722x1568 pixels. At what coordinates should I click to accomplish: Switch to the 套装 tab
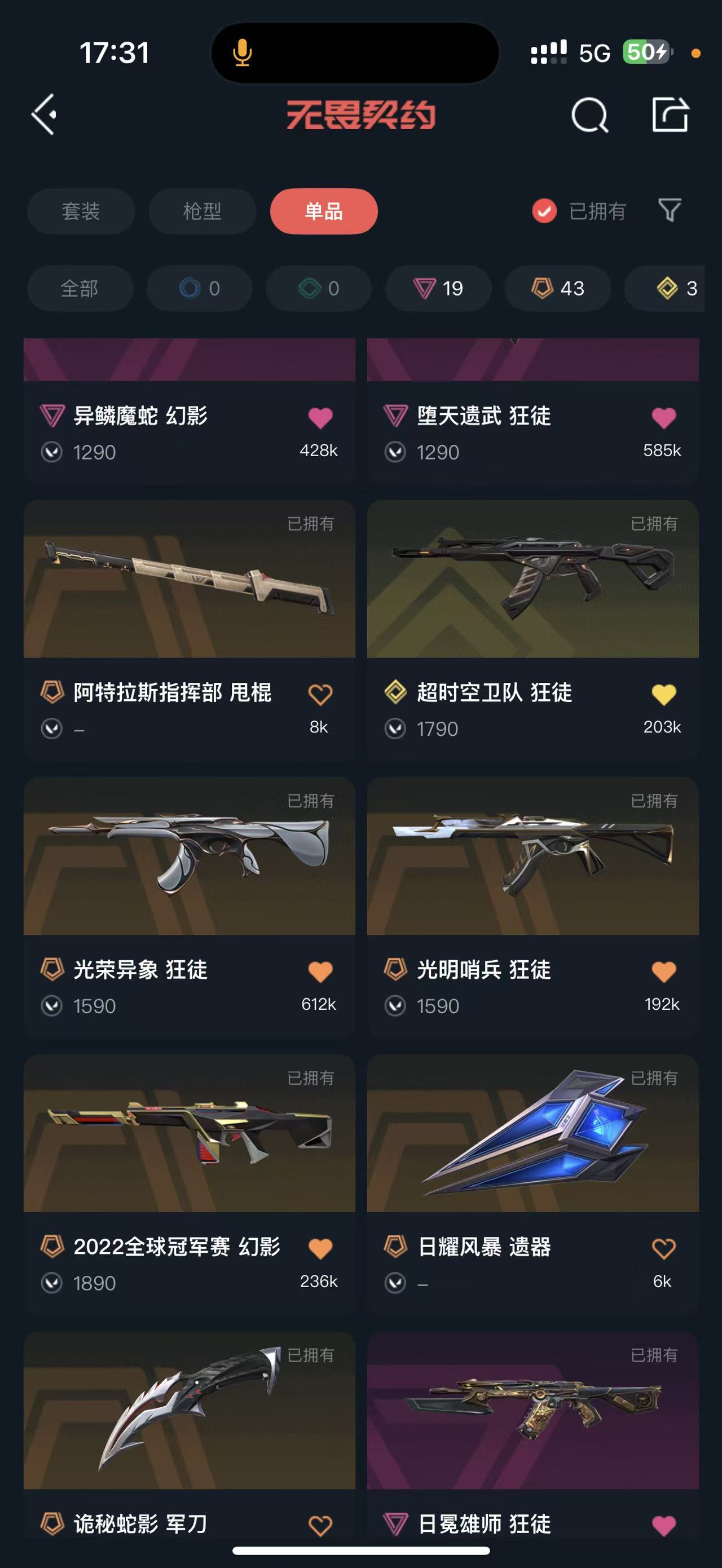81,211
